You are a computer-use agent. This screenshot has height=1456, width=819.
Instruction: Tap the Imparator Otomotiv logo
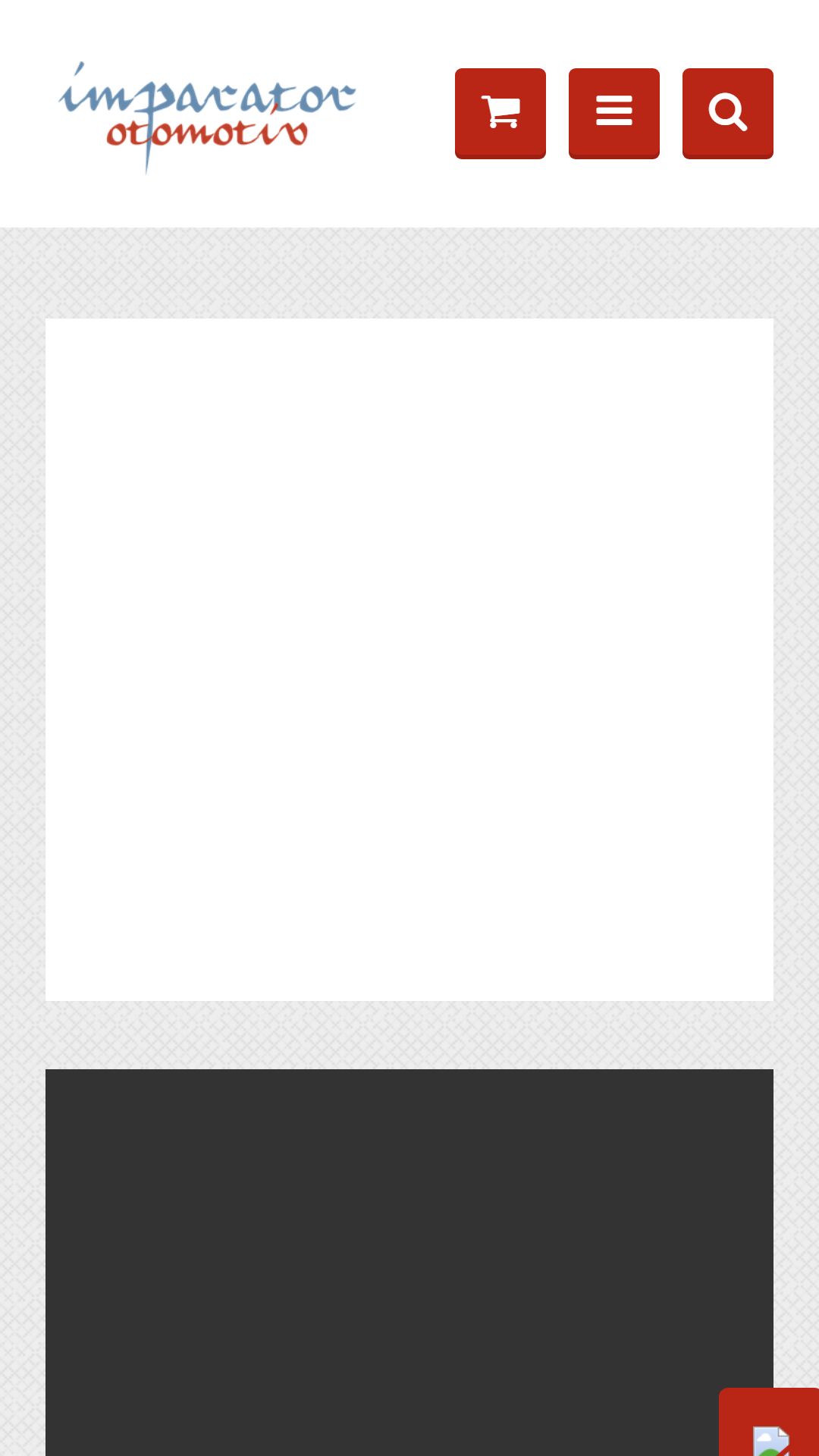tap(207, 118)
